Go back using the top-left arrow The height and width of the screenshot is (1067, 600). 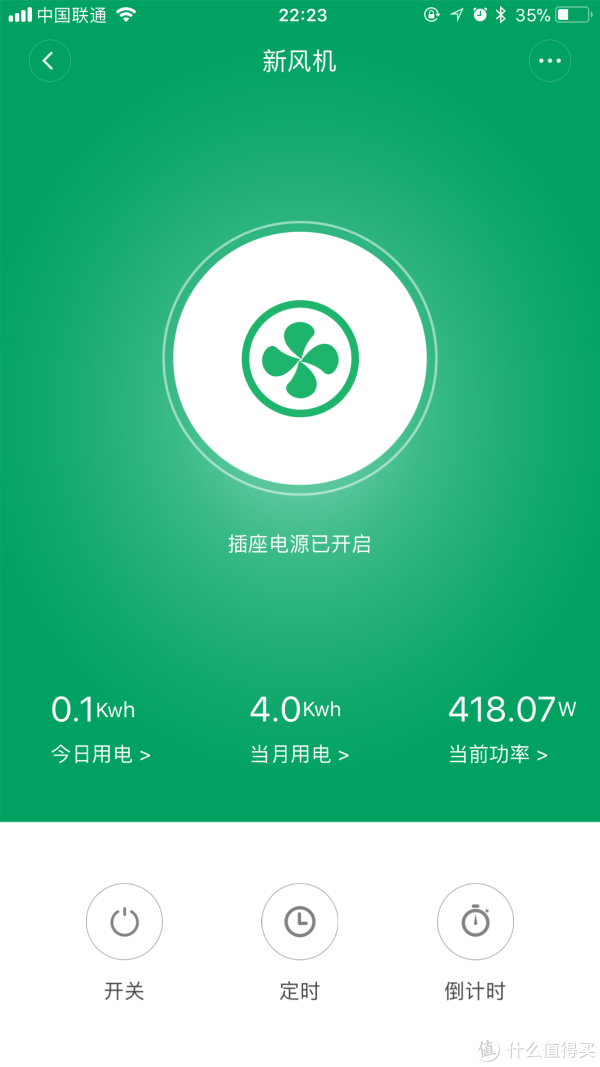[50, 61]
